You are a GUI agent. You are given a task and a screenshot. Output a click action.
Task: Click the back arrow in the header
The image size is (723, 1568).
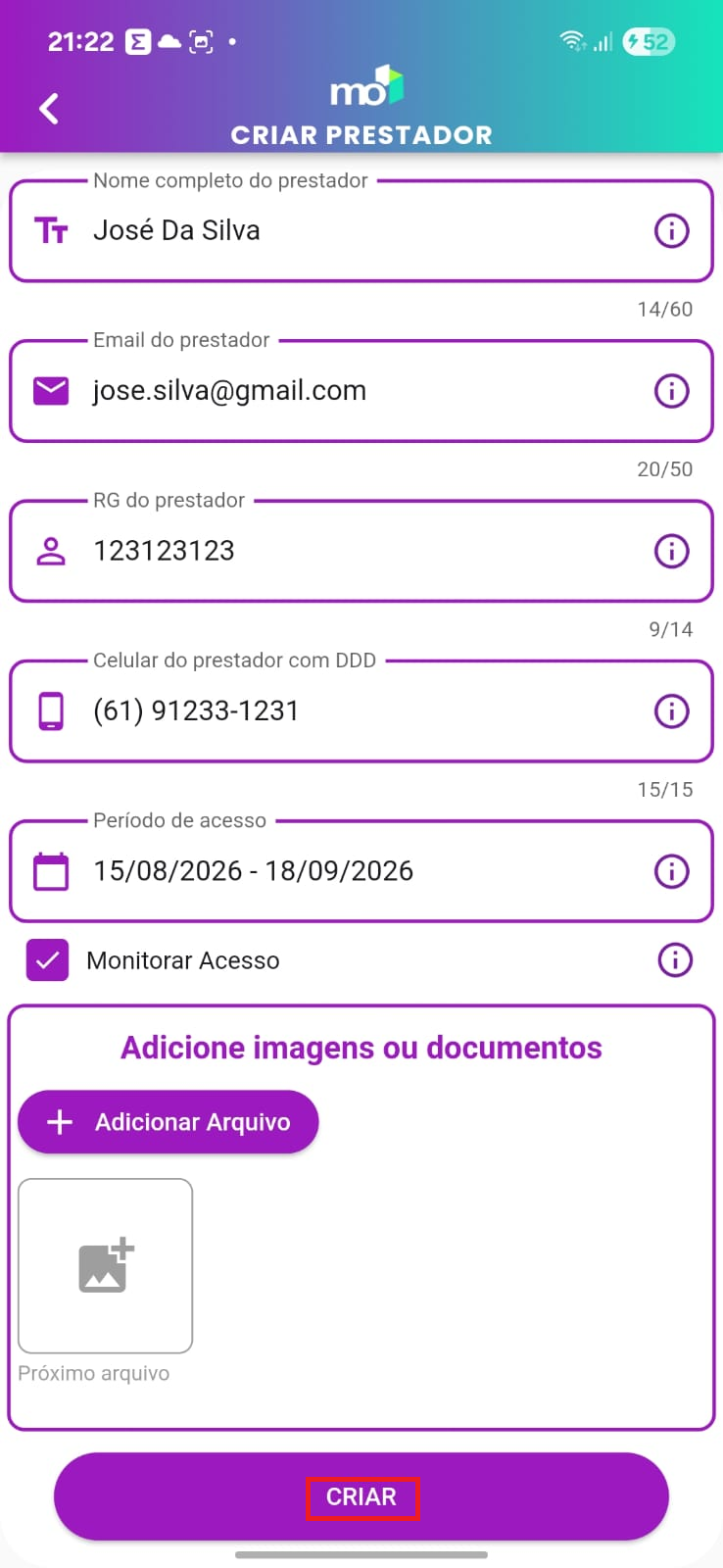tap(48, 109)
